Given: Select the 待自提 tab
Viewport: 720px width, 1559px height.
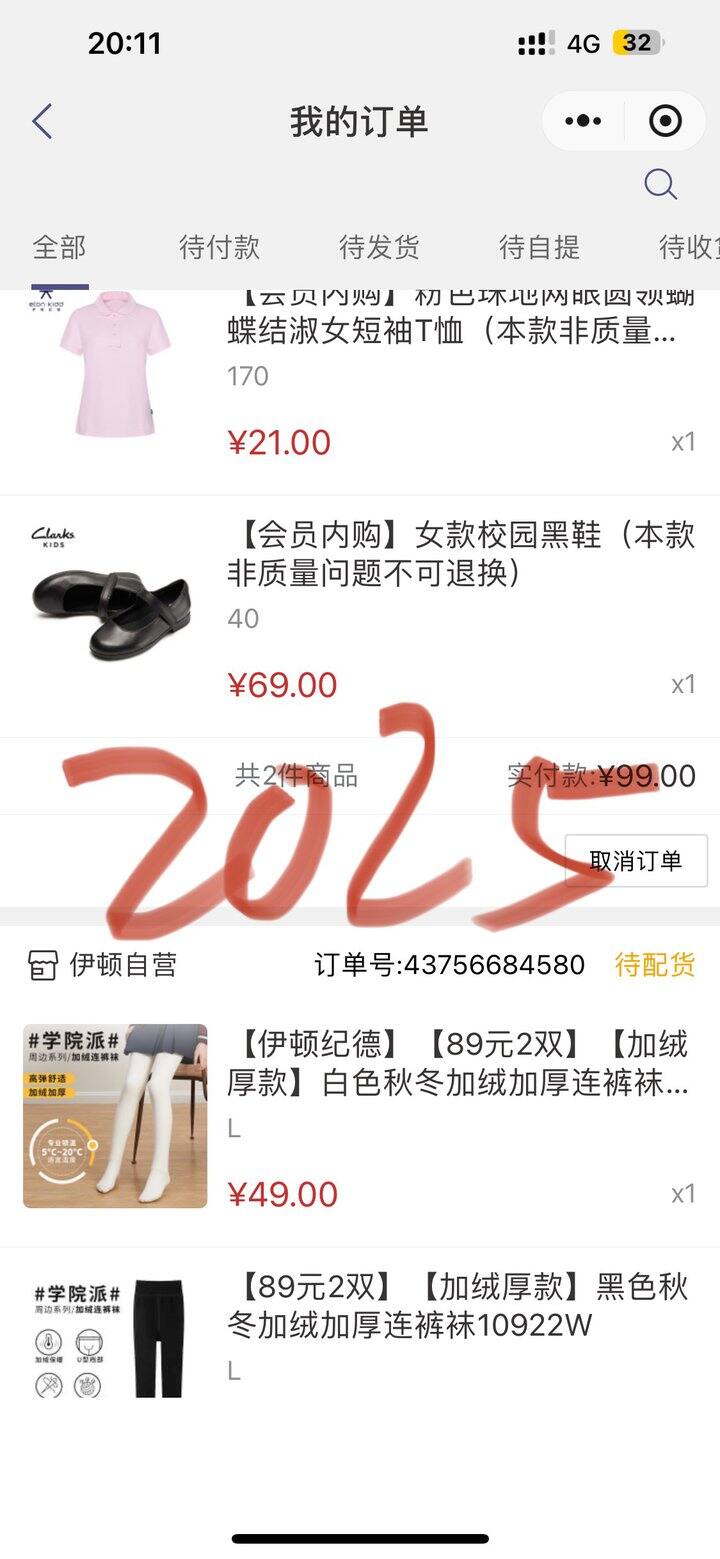Looking at the screenshot, I should pos(539,247).
